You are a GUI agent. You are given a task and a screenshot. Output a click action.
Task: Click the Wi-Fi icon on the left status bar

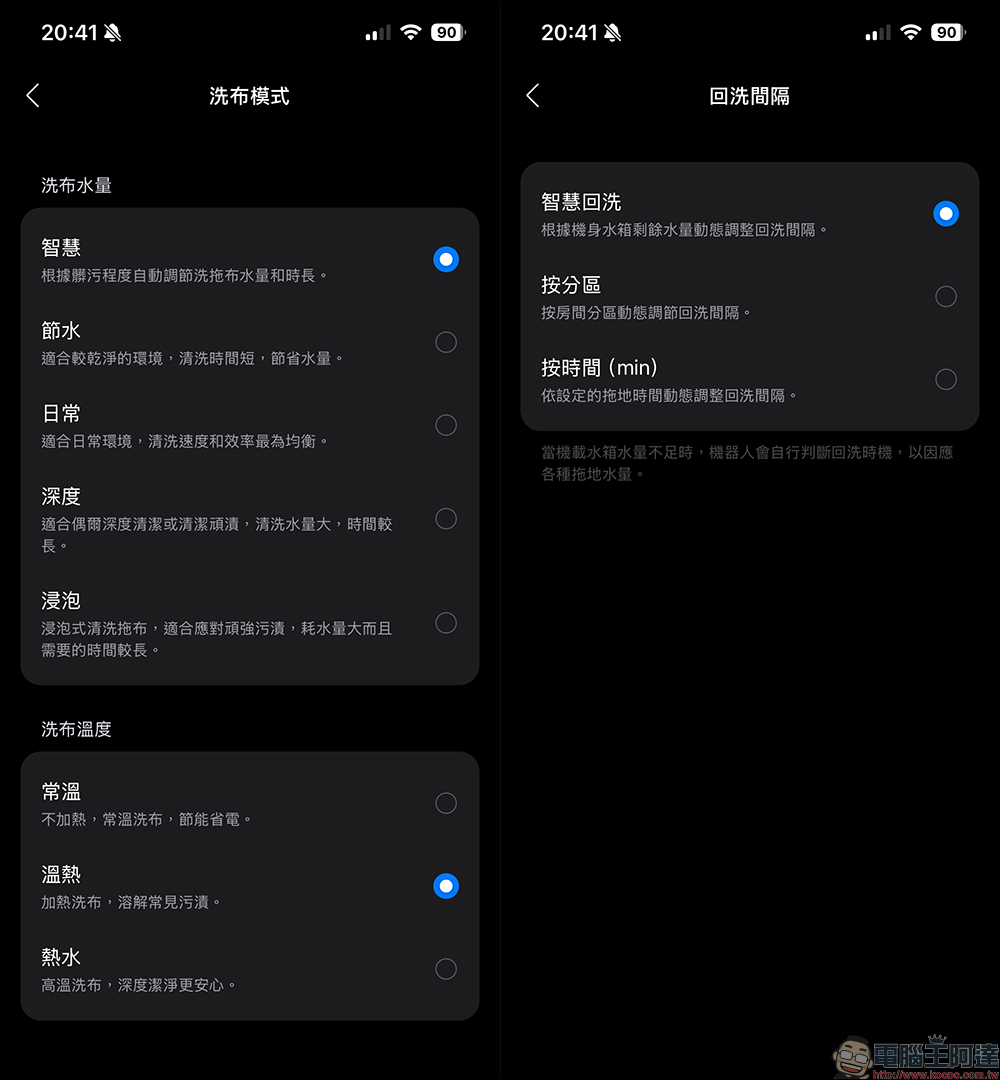[410, 31]
